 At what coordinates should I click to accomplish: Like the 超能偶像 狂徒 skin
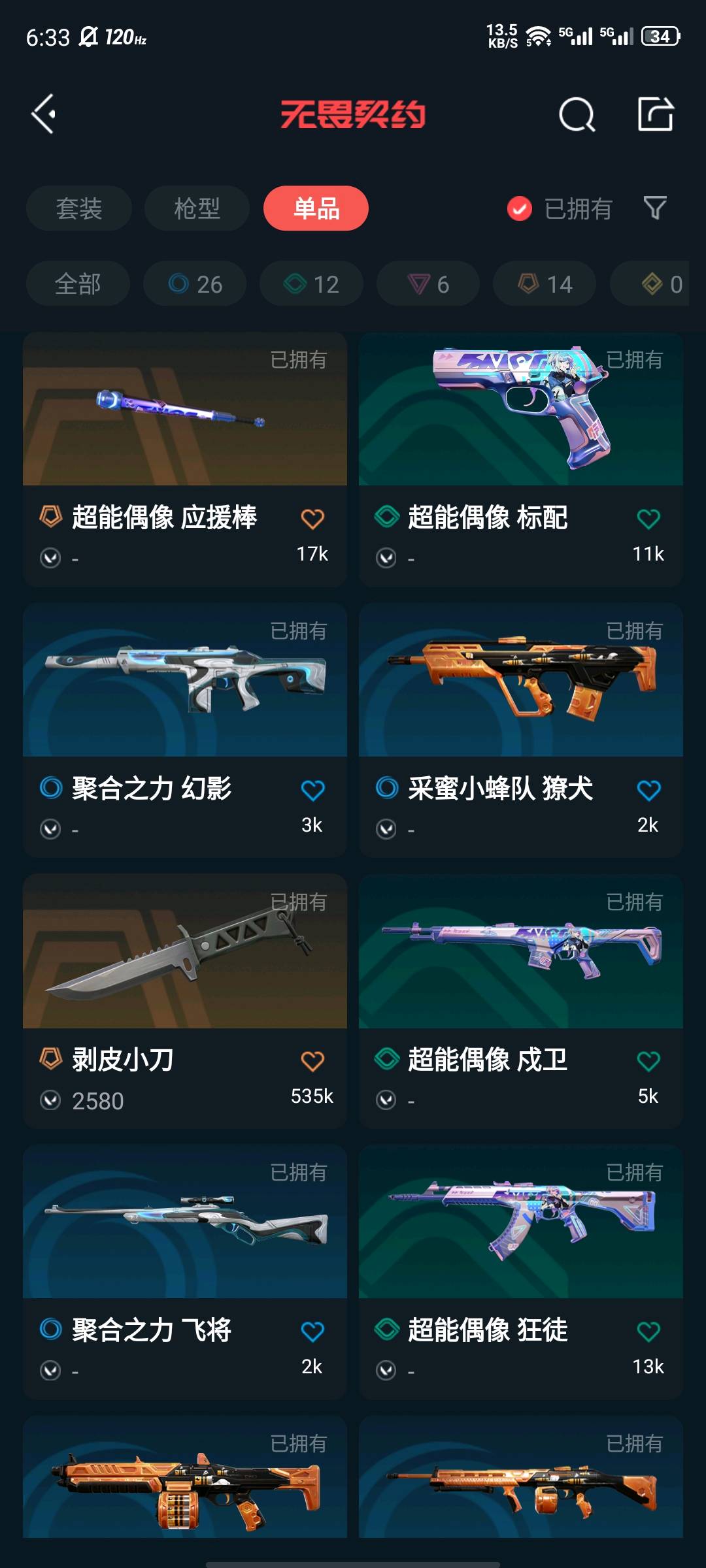point(648,1331)
